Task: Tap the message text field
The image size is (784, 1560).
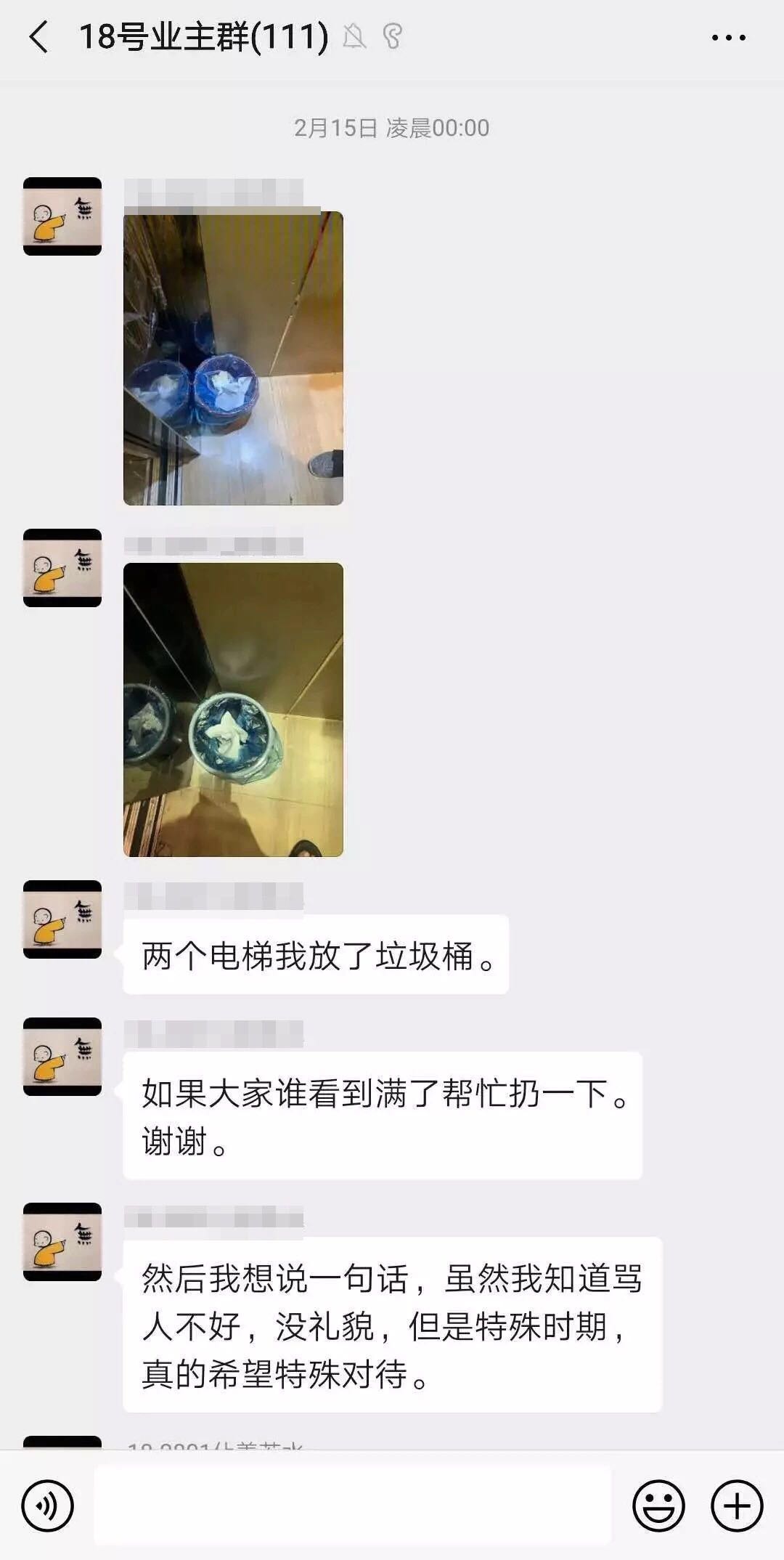Action: 353,1506
